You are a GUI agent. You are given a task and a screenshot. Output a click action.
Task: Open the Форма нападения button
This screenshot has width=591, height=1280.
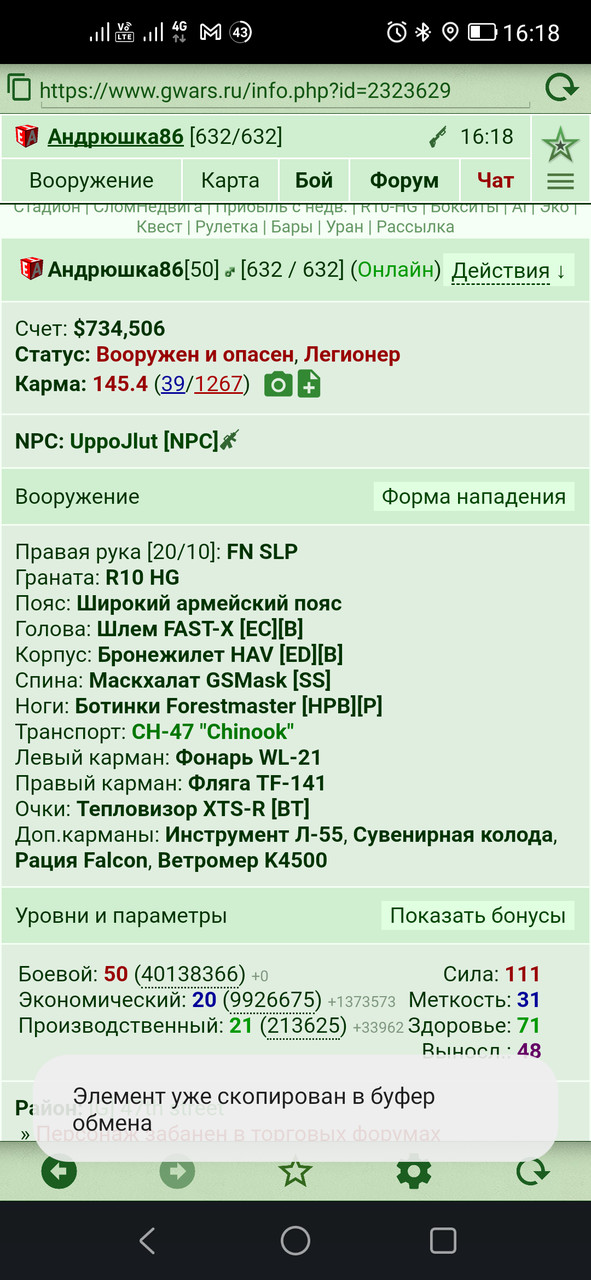[x=474, y=497]
